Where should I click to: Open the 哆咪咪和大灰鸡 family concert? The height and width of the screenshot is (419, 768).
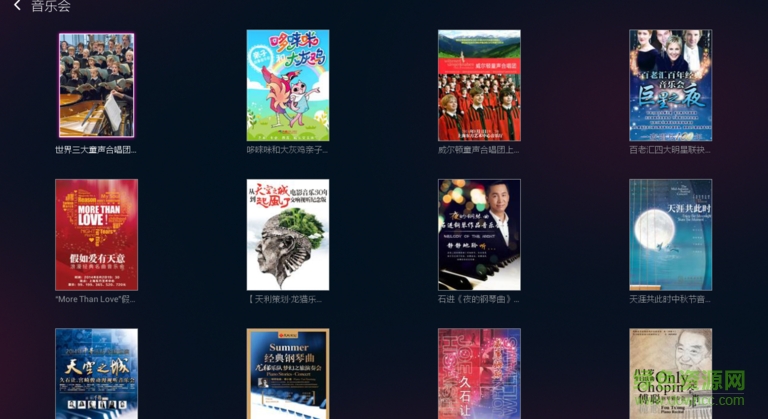[x=288, y=86]
